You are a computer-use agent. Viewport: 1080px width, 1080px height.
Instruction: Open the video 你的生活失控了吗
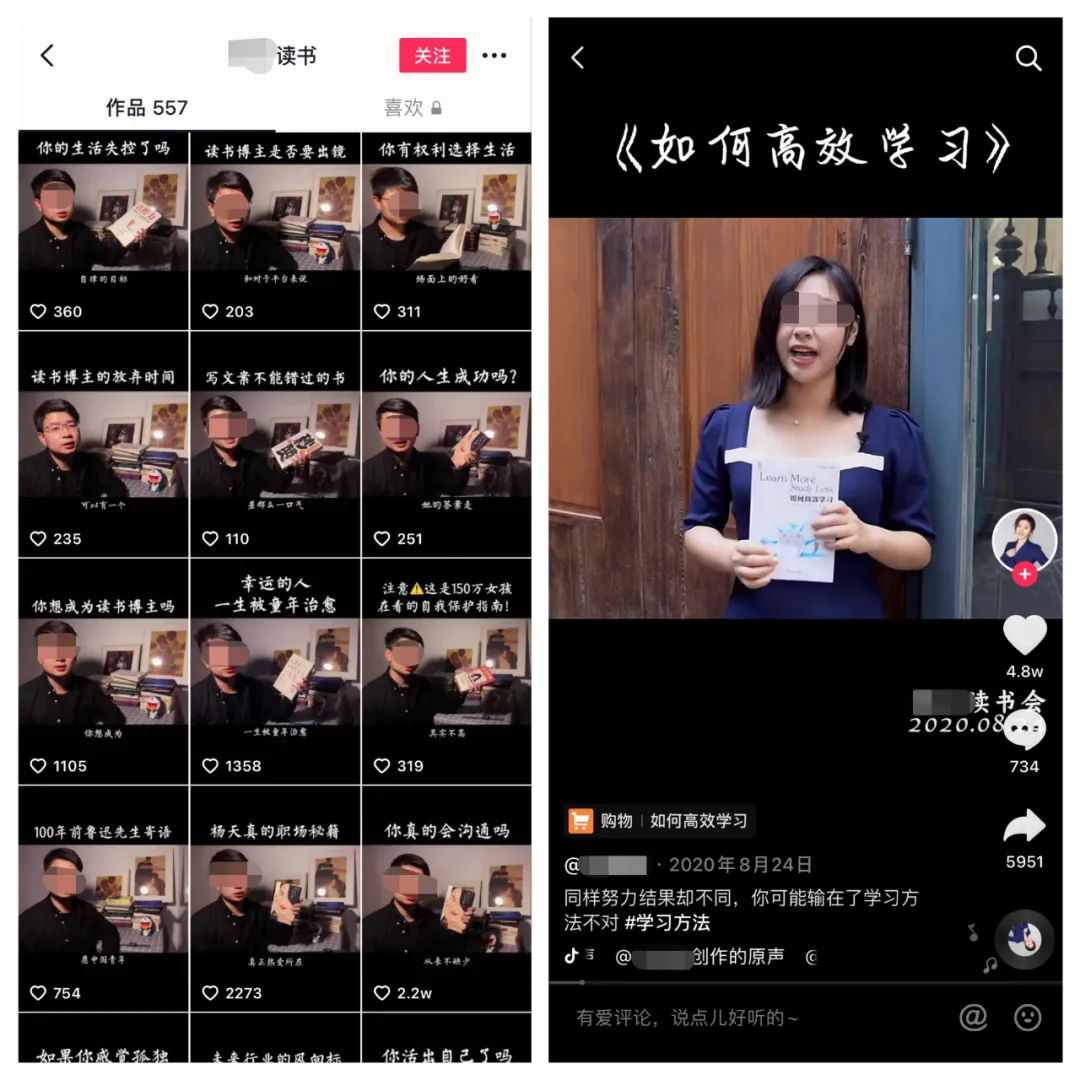103,230
